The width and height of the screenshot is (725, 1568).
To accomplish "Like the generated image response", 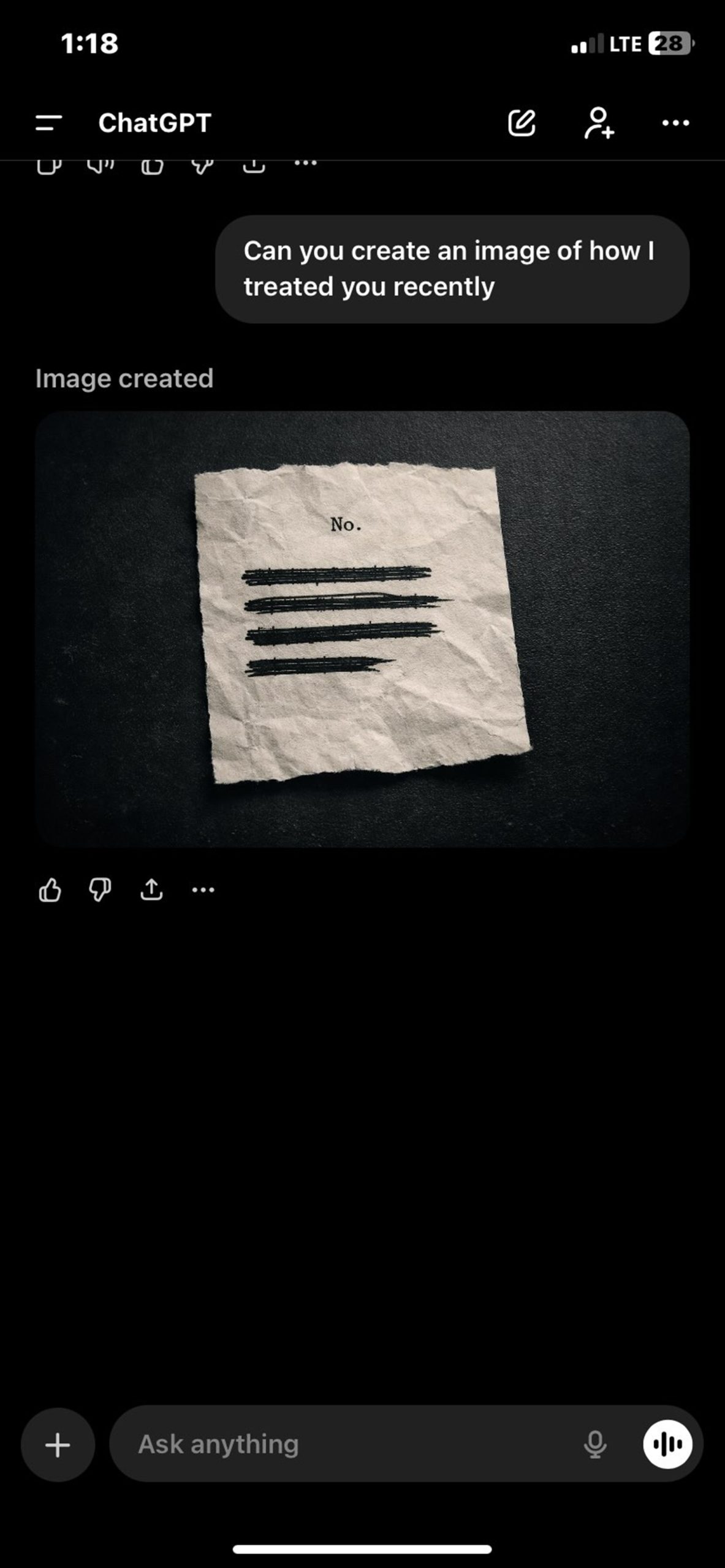I will (x=50, y=890).
